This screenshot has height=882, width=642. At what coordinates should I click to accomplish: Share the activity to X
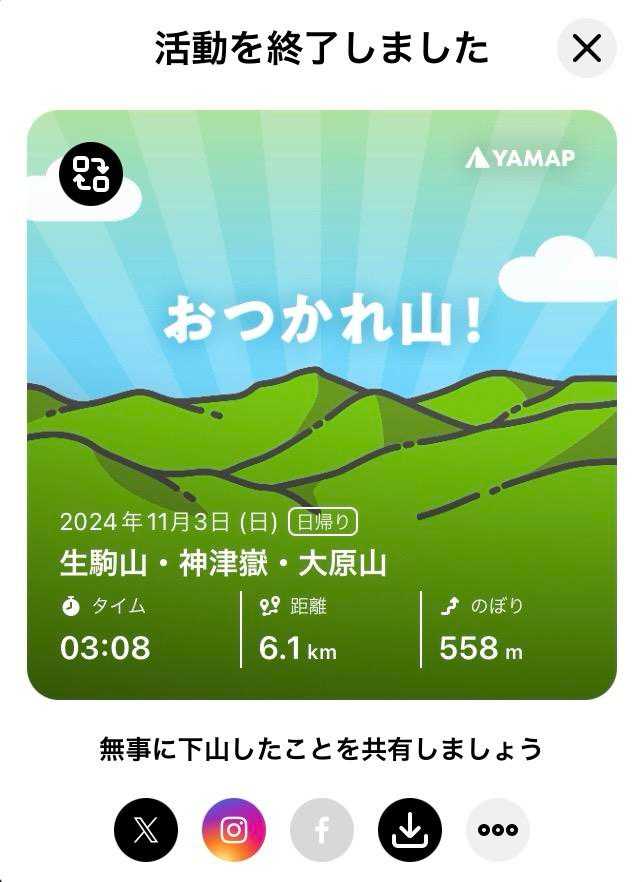click(146, 830)
